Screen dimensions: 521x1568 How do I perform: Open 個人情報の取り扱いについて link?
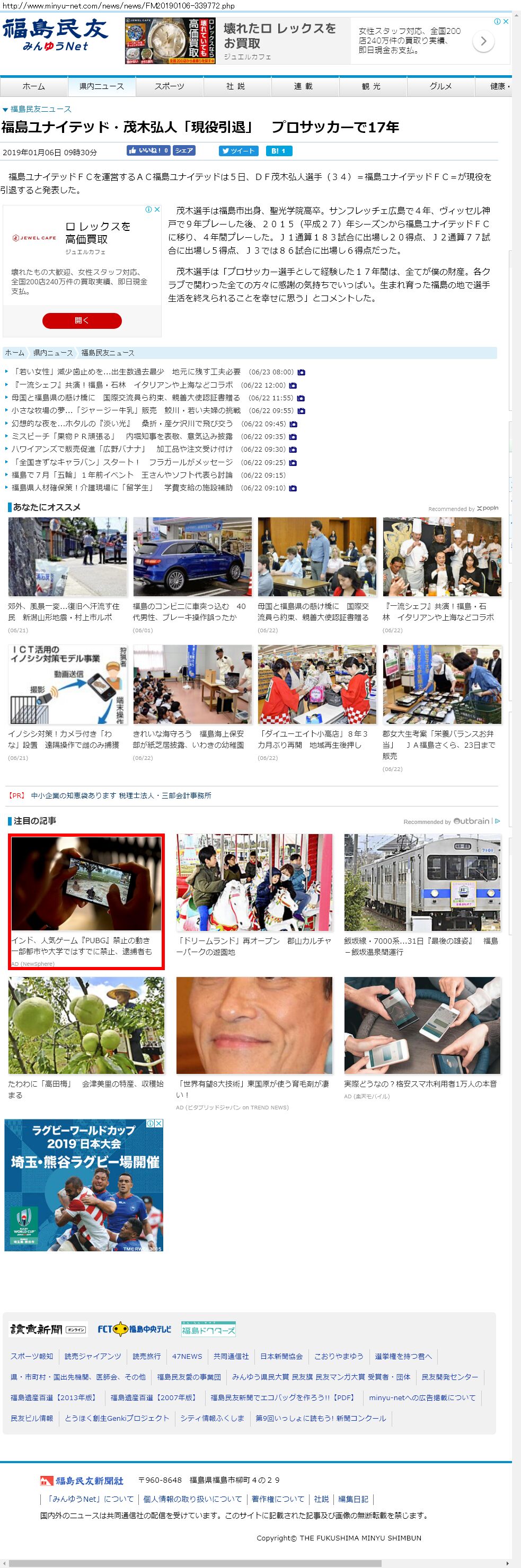[192, 1499]
